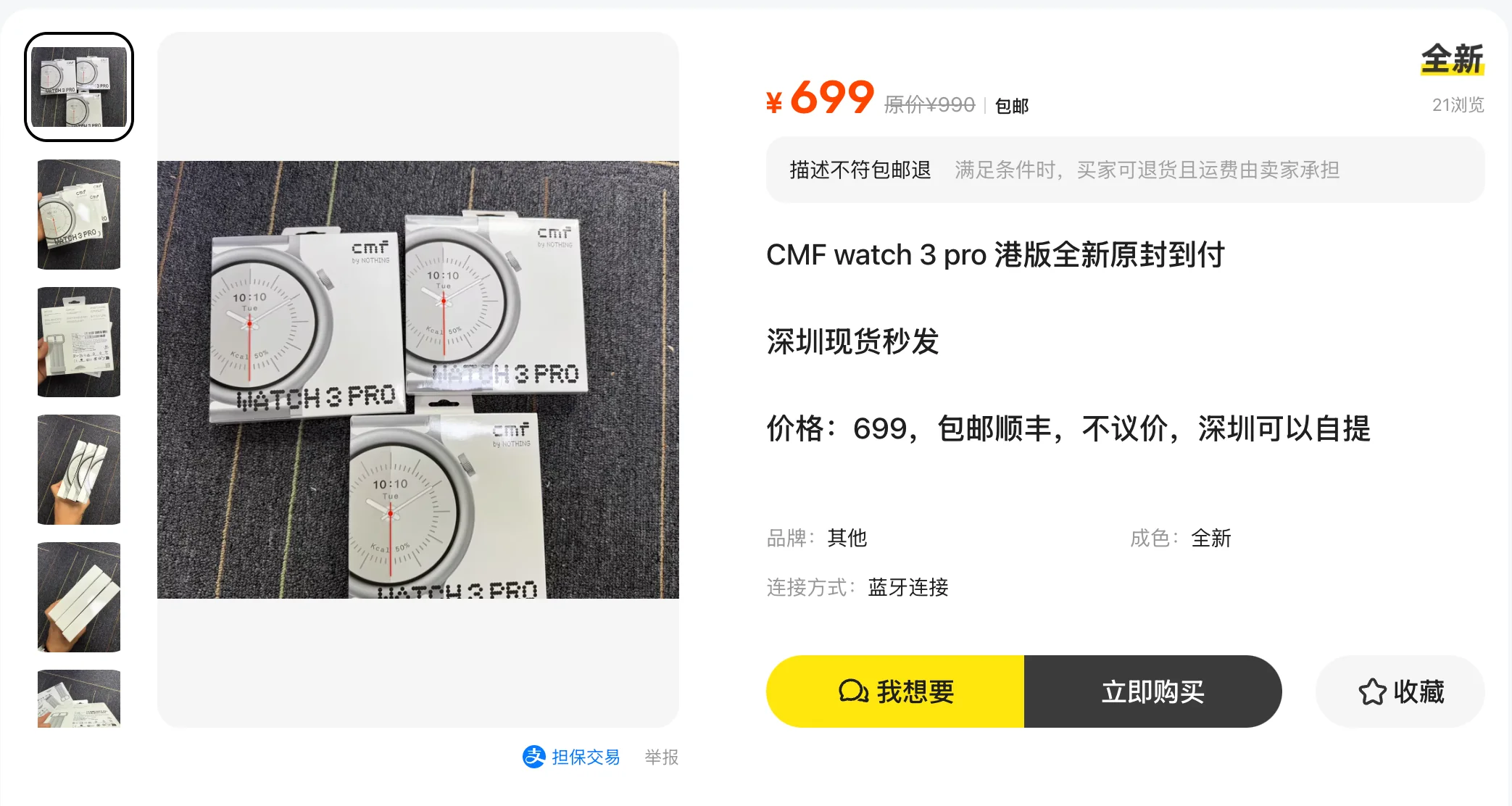View the sixth partially visible thumbnail
Viewport: 1512px width, 806px height.
(79, 699)
